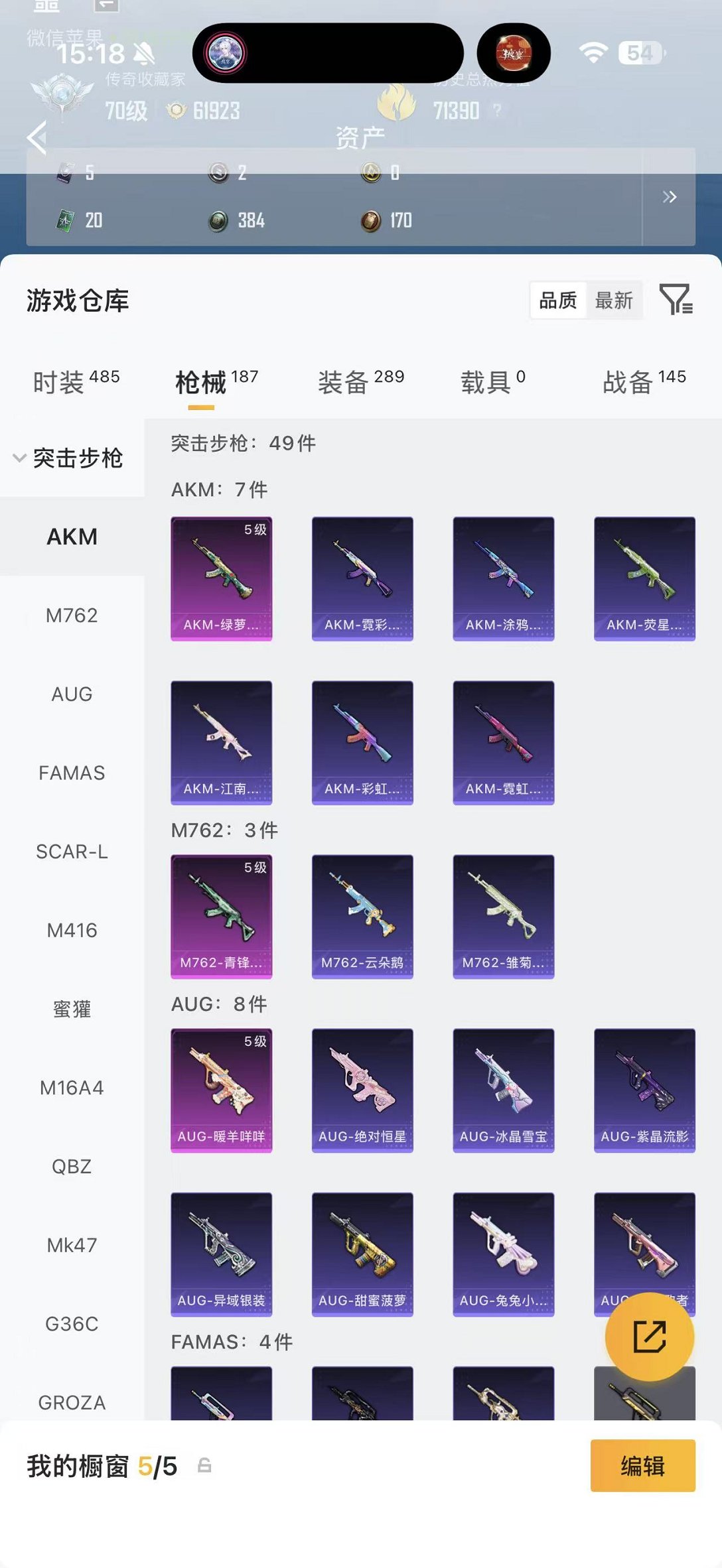Sort the warehouse by 最新
Image resolution: width=722 pixels, height=1568 pixels.
pyautogui.click(x=614, y=300)
